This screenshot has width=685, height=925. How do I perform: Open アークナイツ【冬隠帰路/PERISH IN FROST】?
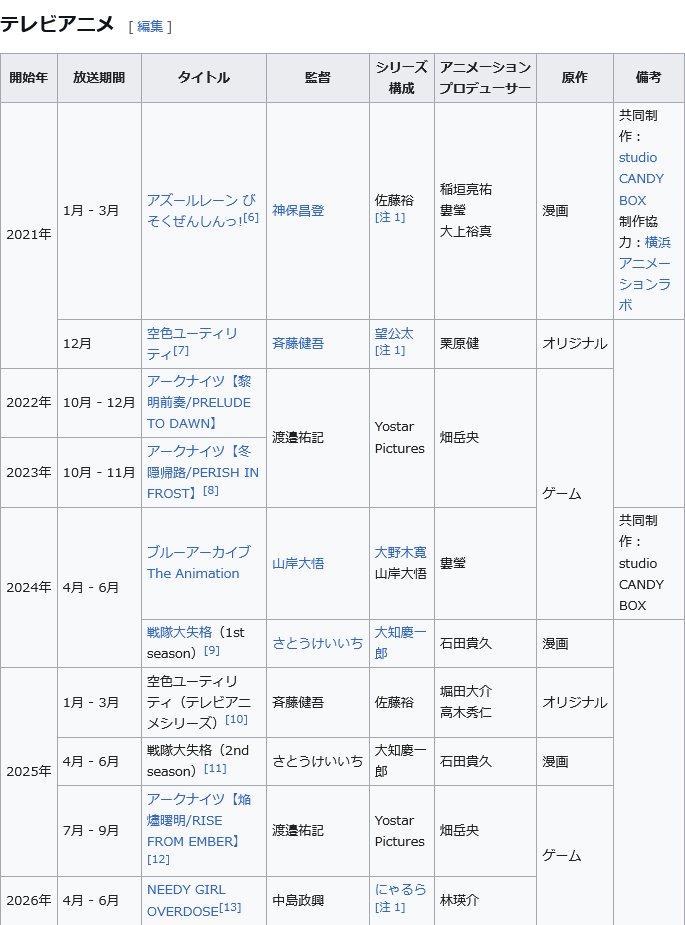(x=202, y=472)
